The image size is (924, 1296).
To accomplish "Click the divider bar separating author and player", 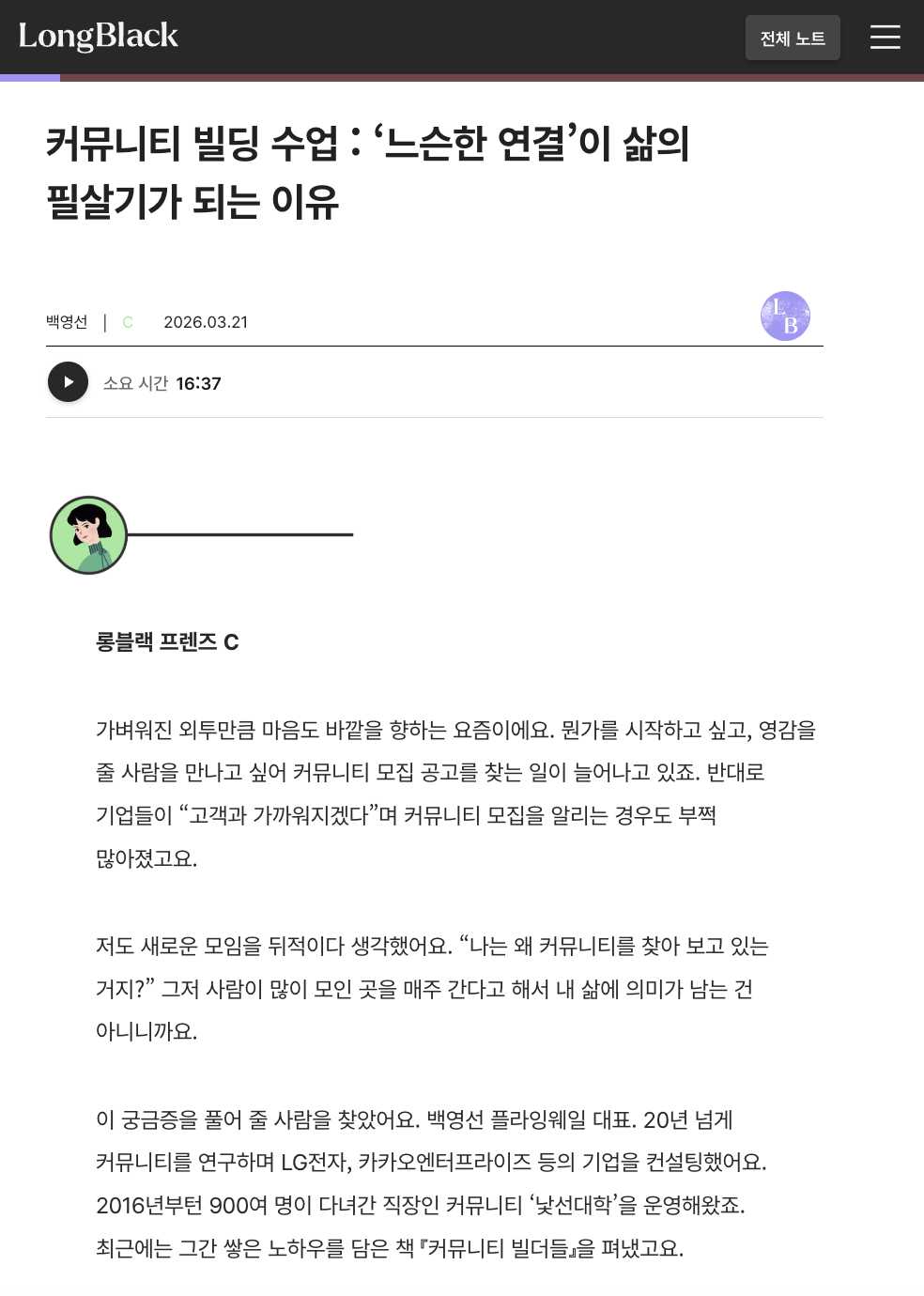I will [x=438, y=348].
